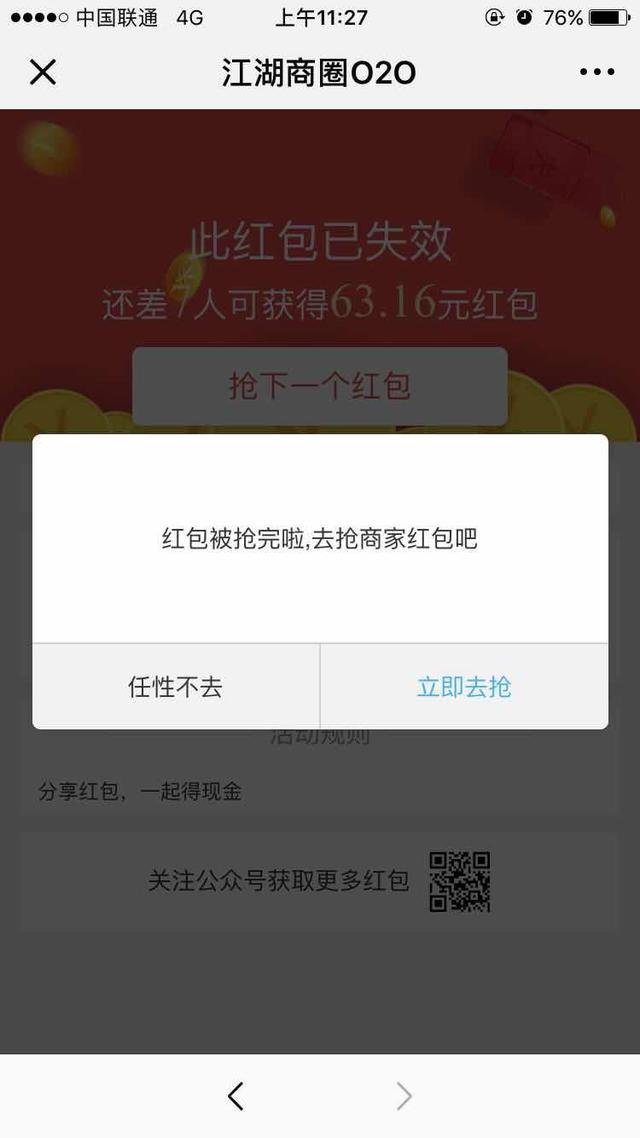
Task: Go back to previous web page
Action: coord(236,1097)
